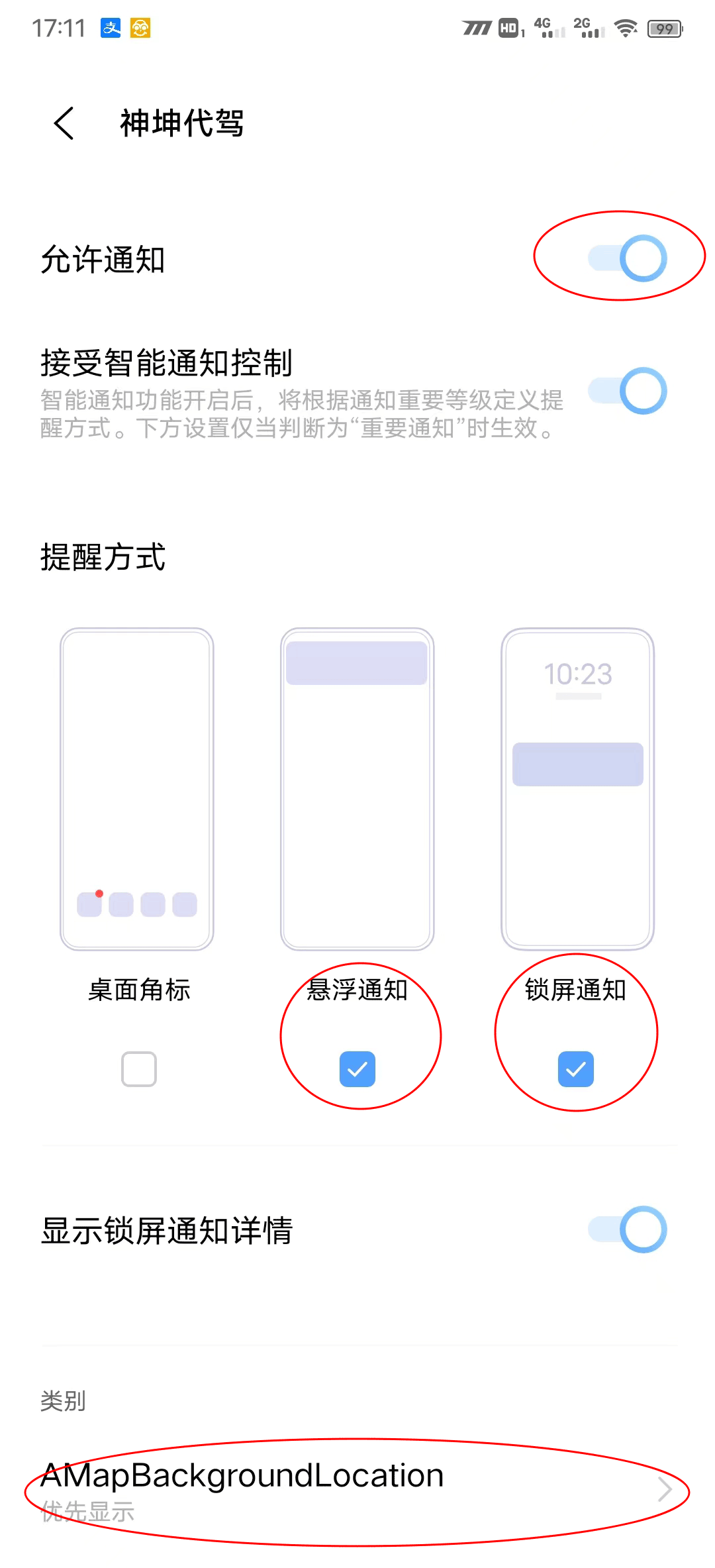Go back from 神坤代驾 notification settings
The width and height of the screenshot is (715, 1568).
[x=64, y=124]
